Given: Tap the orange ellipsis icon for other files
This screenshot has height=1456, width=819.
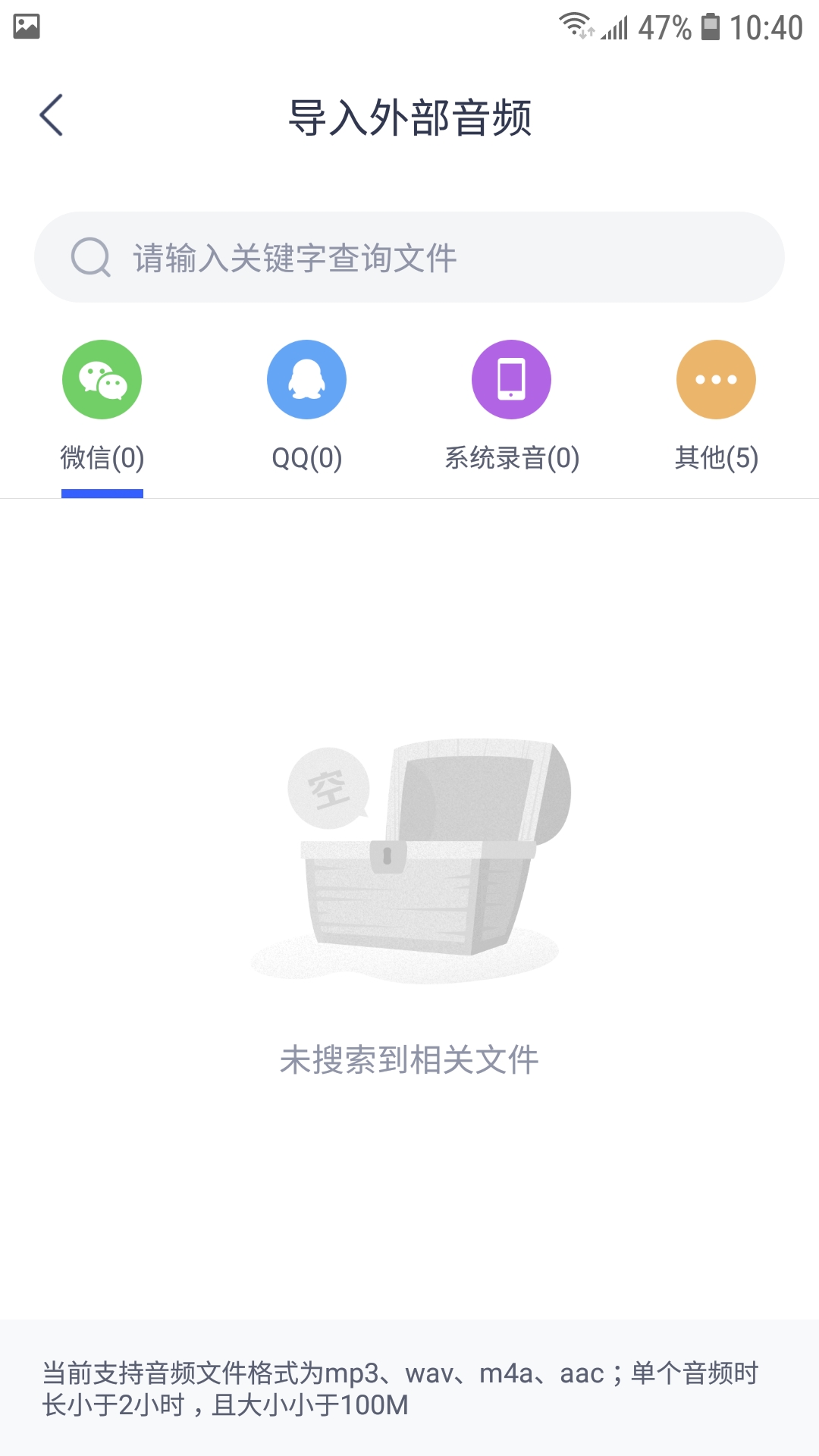Looking at the screenshot, I should (x=715, y=379).
